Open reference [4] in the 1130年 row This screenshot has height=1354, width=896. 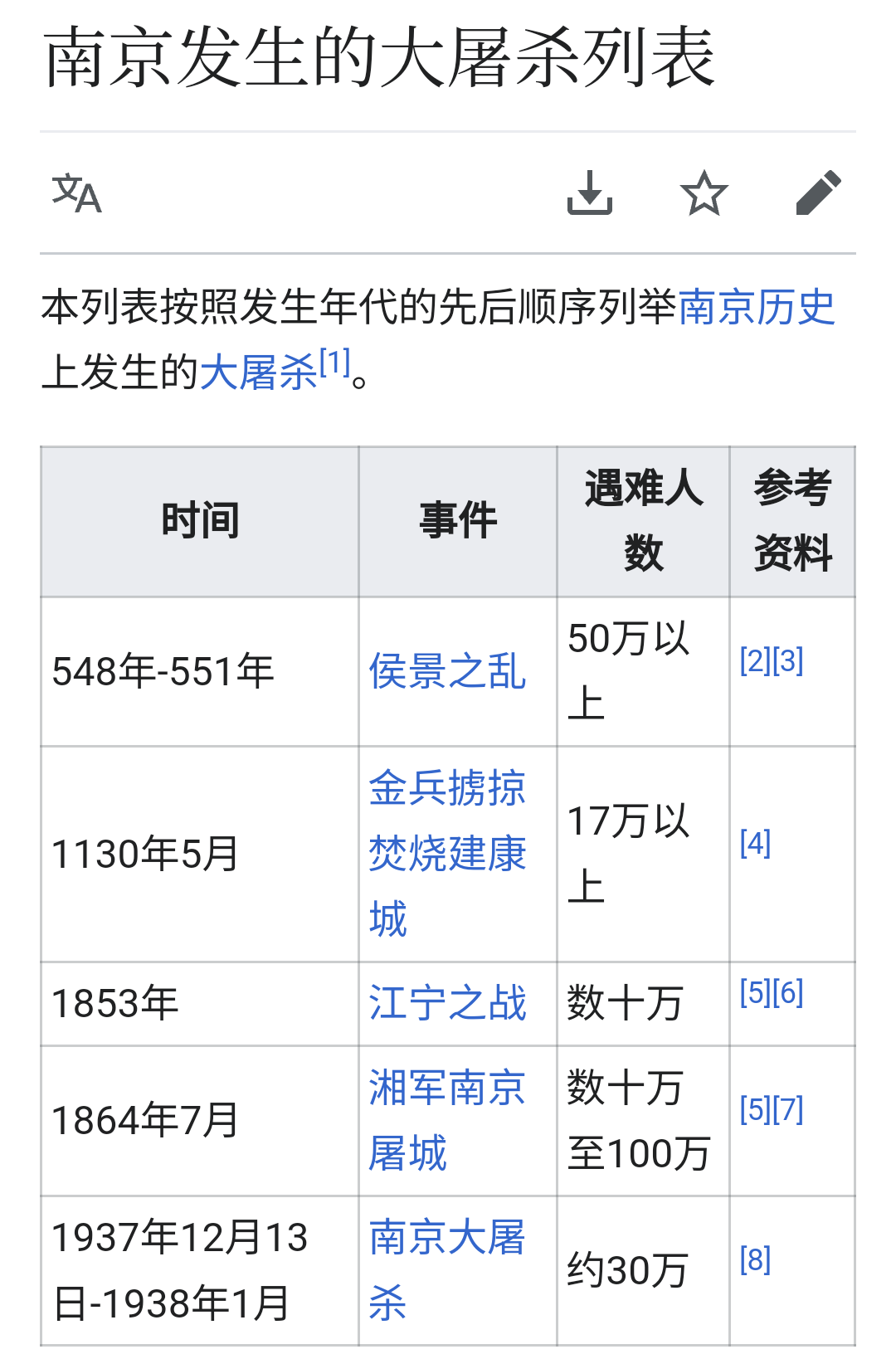(x=755, y=843)
